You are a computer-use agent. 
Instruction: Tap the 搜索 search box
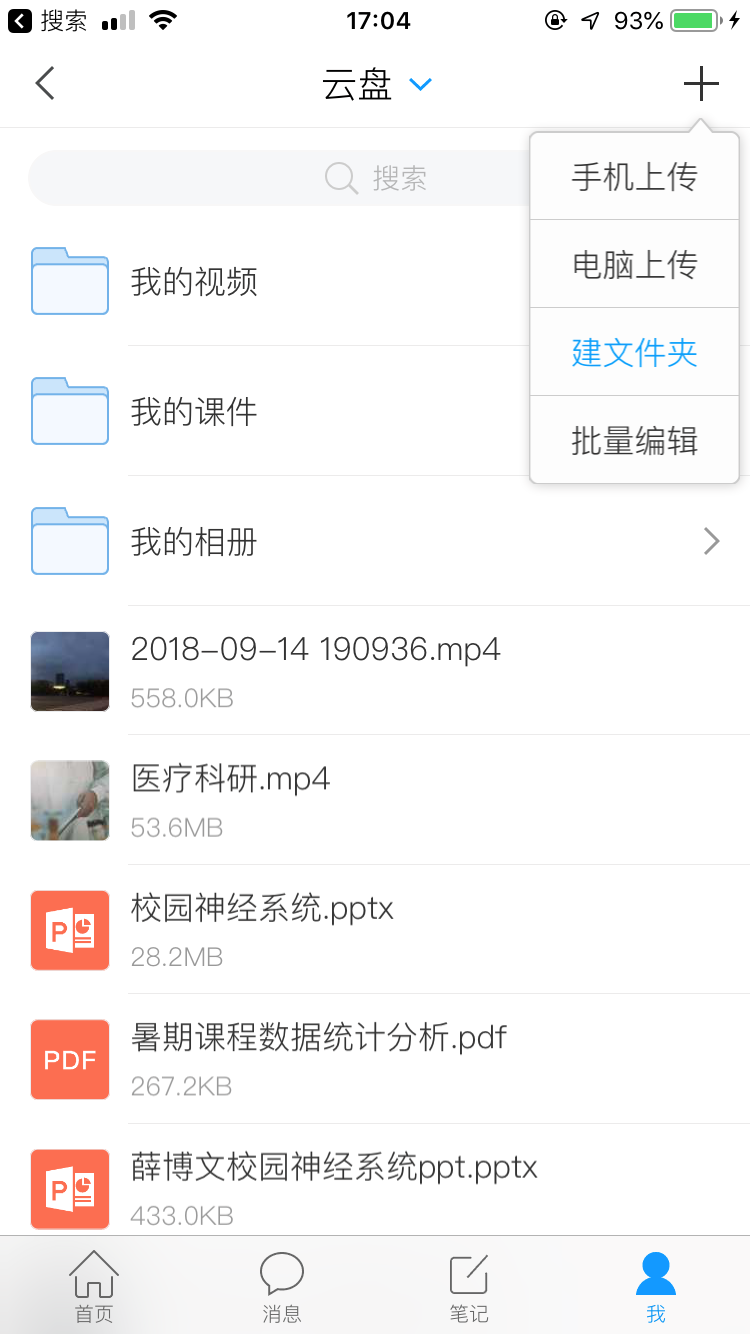(x=280, y=179)
